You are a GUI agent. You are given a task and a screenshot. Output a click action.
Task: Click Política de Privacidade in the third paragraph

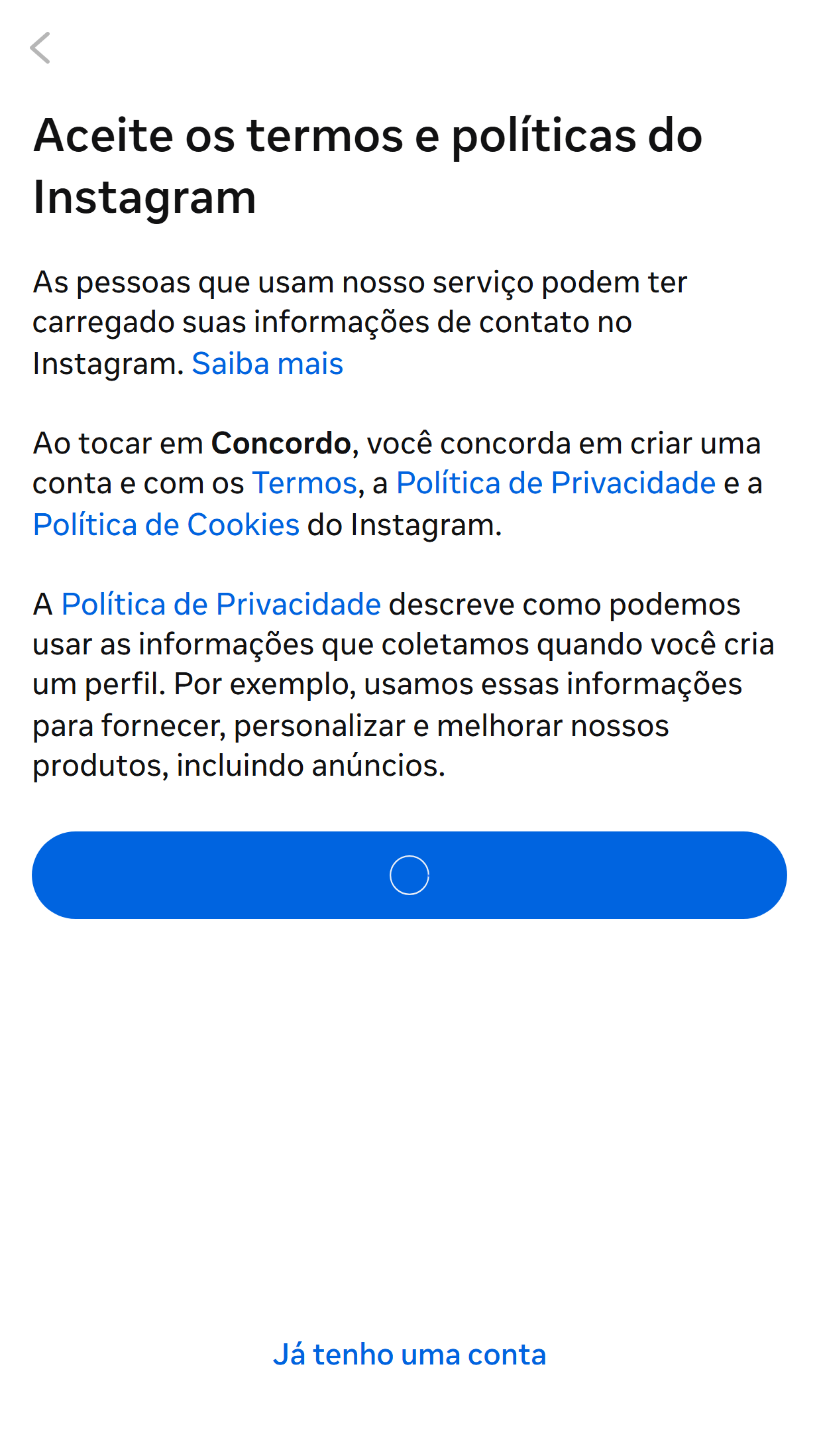[x=220, y=604]
